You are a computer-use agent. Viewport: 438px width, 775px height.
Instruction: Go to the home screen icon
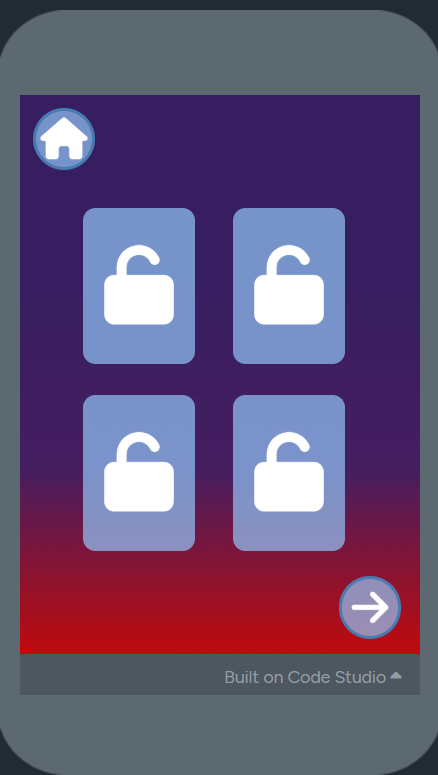tap(64, 139)
